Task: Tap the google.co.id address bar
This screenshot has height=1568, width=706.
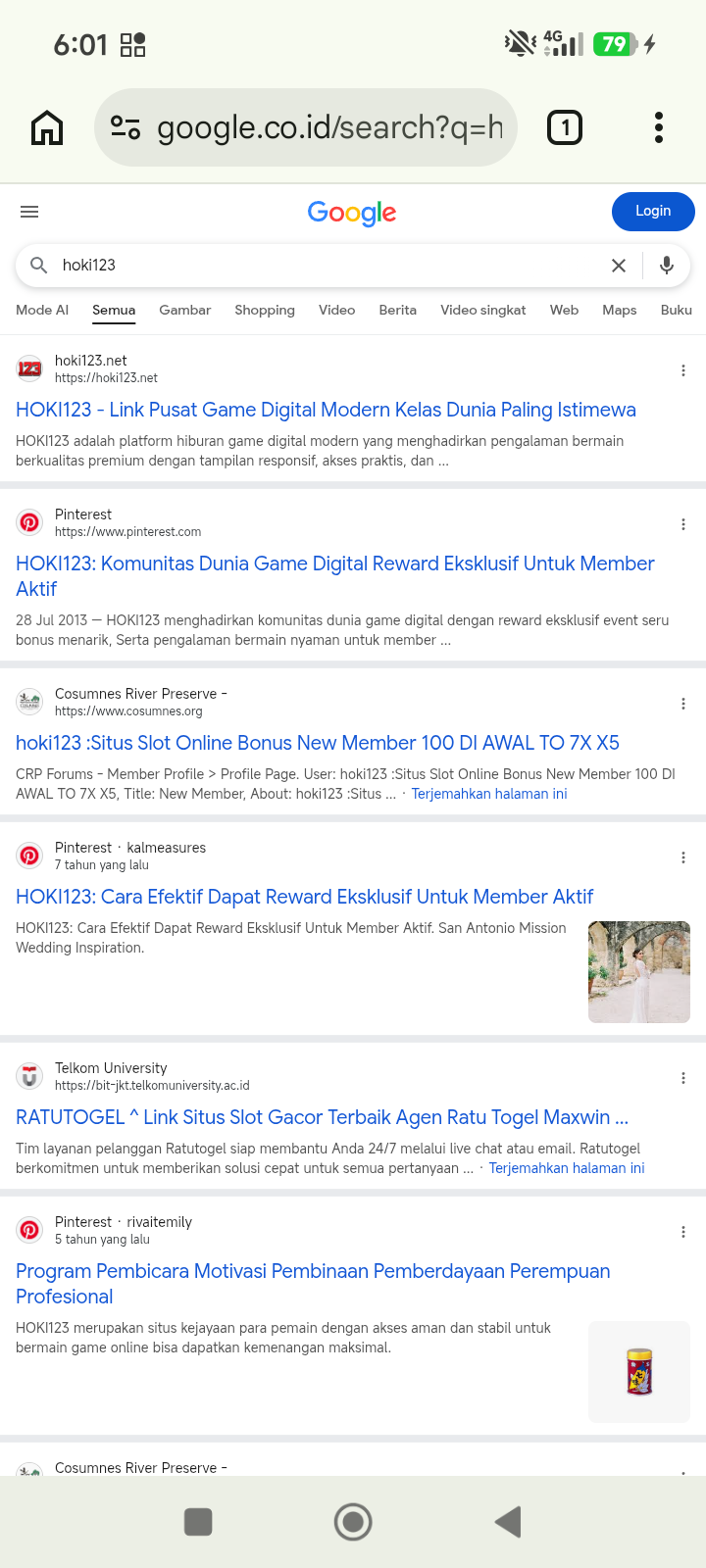Action: pyautogui.click(x=306, y=127)
